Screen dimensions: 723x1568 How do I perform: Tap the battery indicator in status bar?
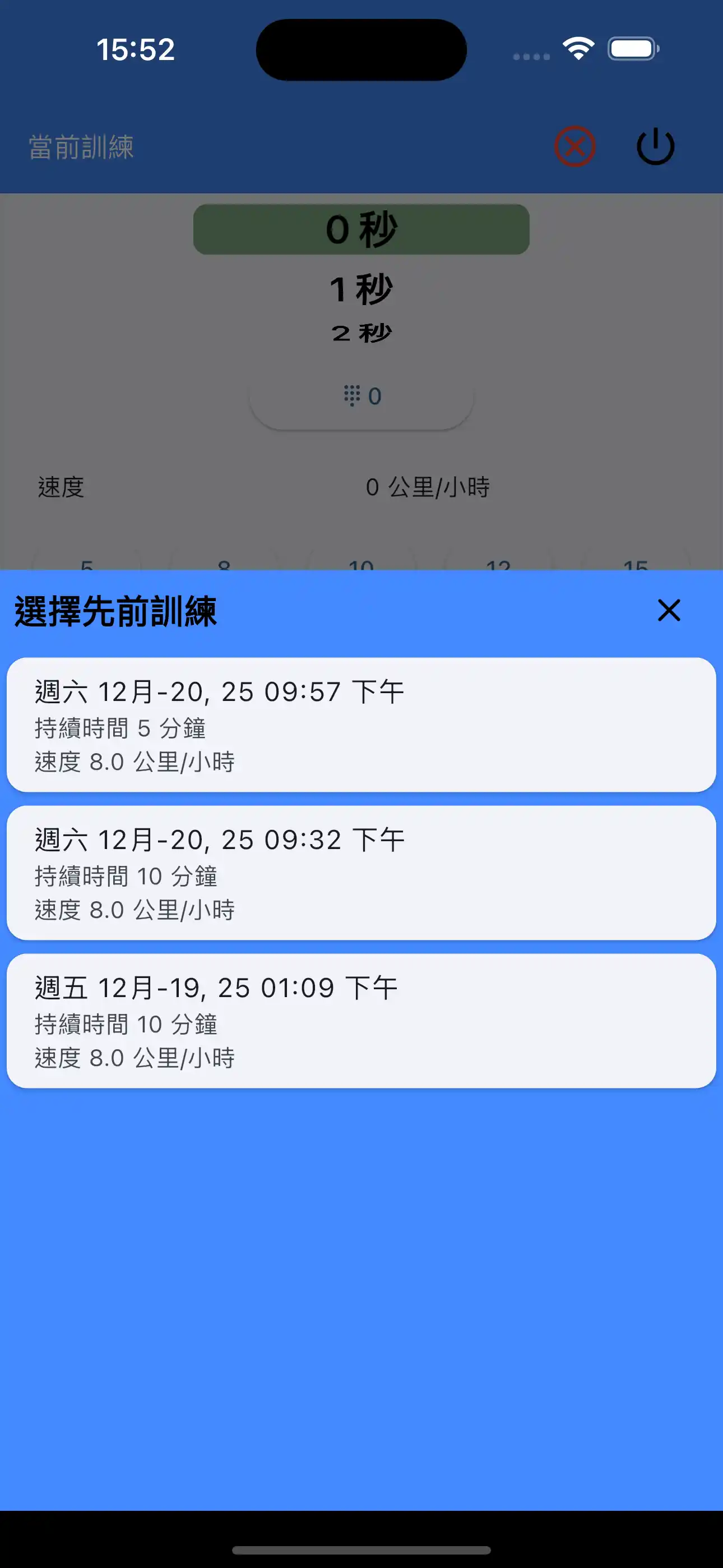(x=632, y=48)
